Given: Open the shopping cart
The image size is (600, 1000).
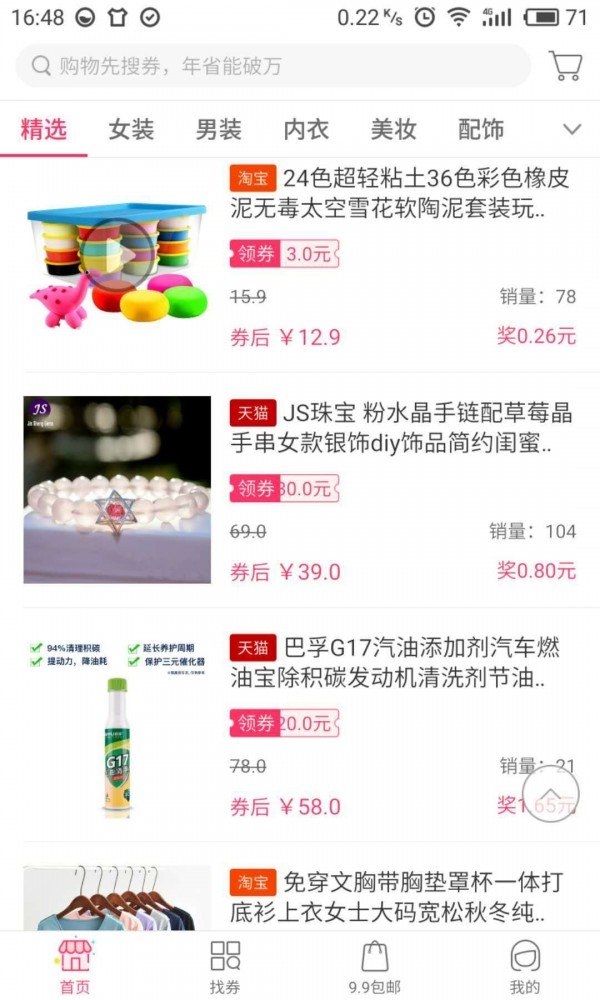Looking at the screenshot, I should click(x=565, y=66).
